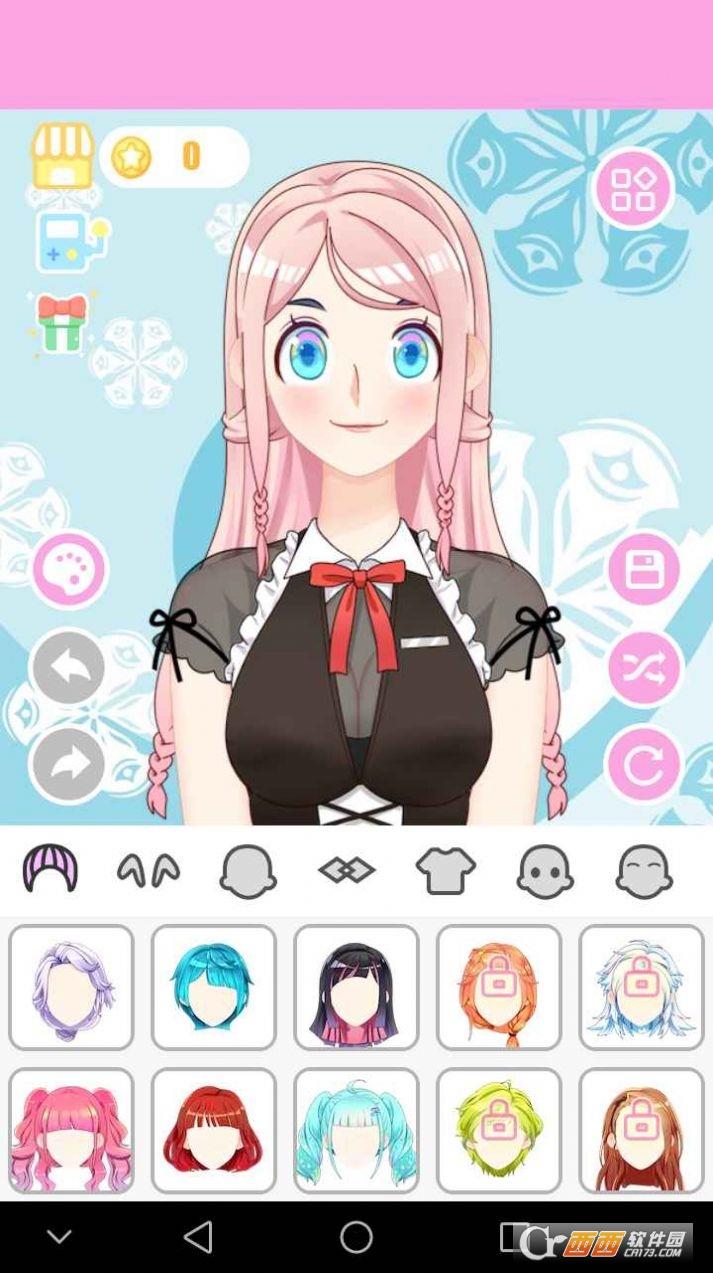Image resolution: width=713 pixels, height=1273 pixels.
Task: Switch to the front hair category
Action: [x=50, y=869]
